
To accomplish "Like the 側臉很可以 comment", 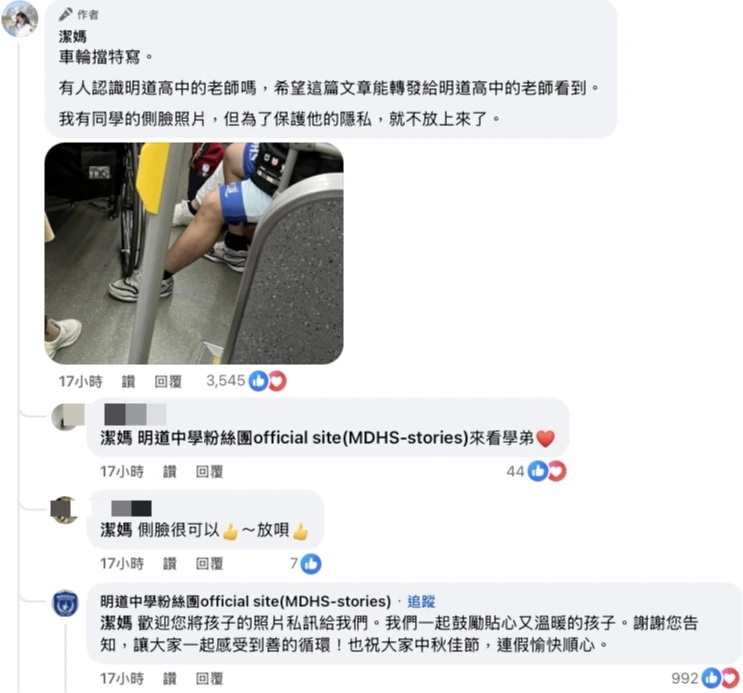I will pyautogui.click(x=169, y=563).
